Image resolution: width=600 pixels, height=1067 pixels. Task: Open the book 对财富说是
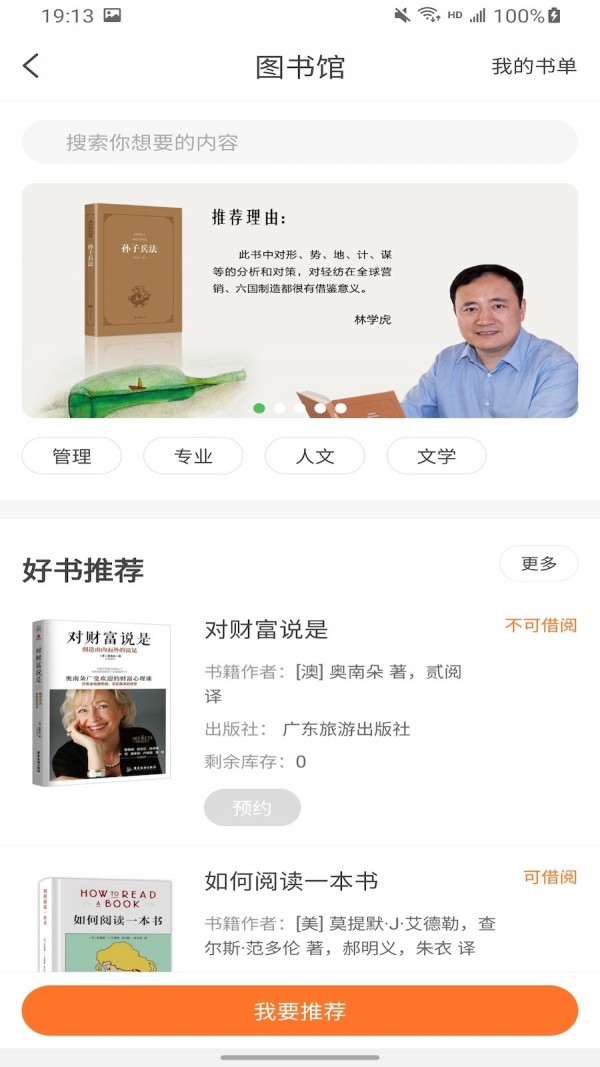[266, 630]
